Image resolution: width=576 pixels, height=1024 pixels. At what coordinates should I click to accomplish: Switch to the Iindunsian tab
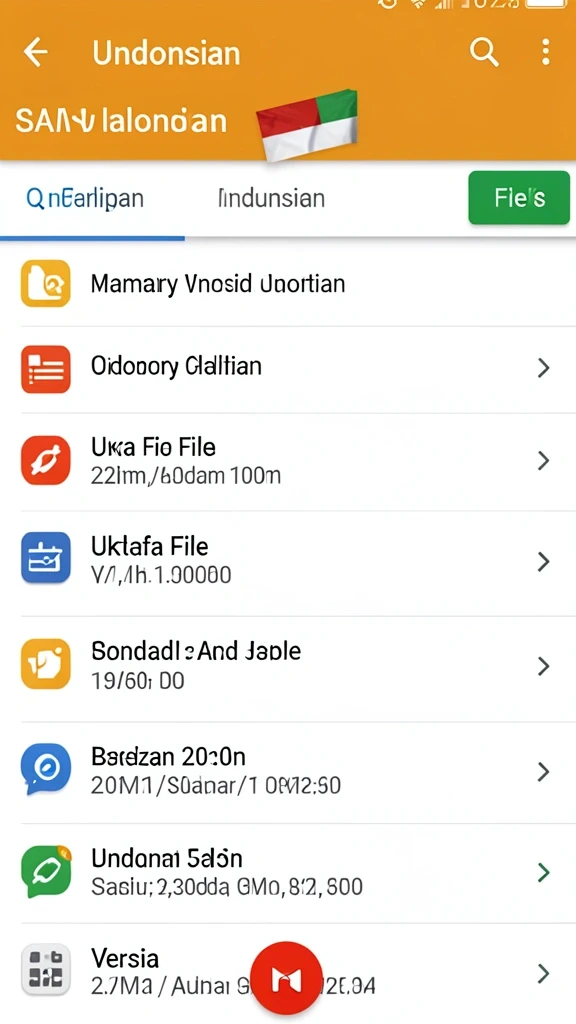point(271,198)
